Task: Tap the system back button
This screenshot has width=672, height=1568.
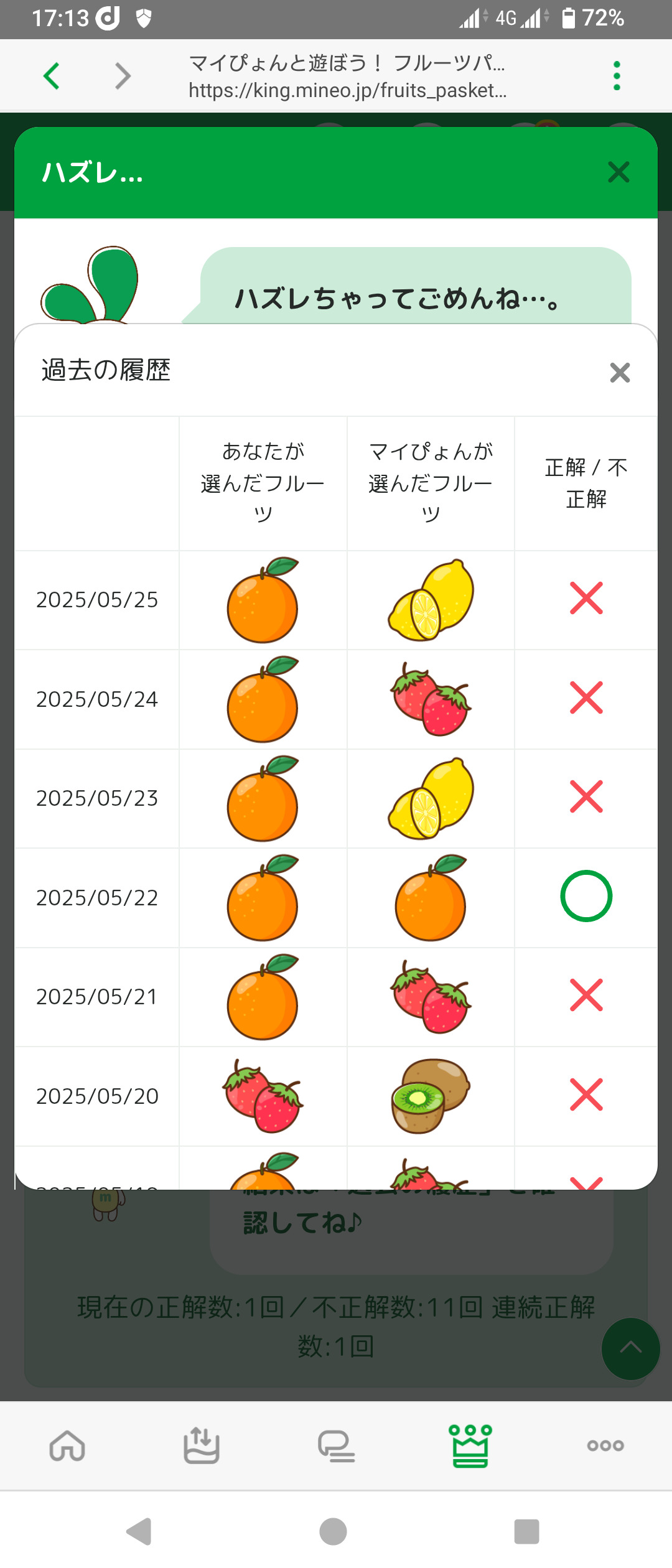Action: point(139,1531)
